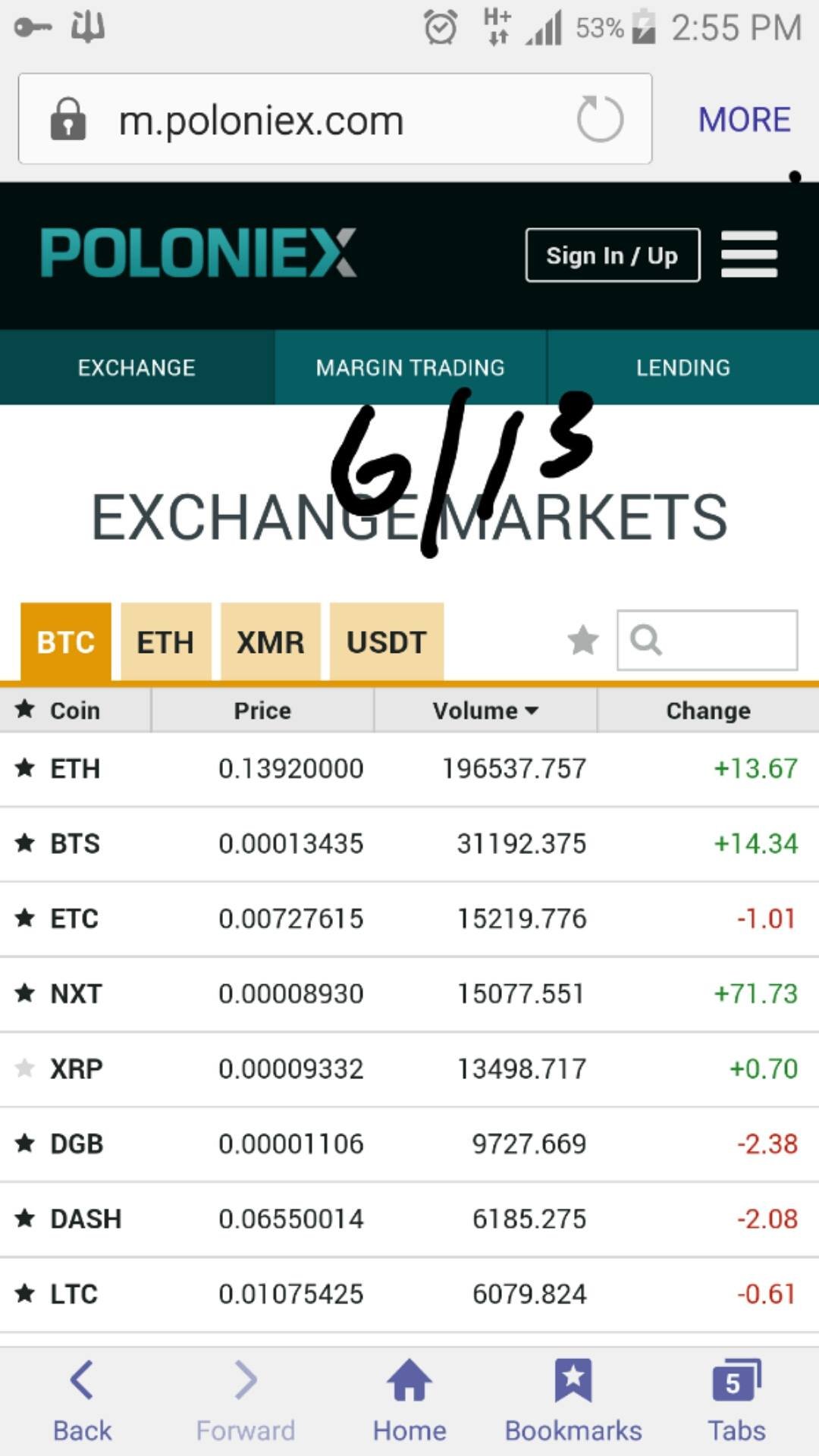Star XRP as a favorite
The image size is (819, 1456).
point(25,1068)
